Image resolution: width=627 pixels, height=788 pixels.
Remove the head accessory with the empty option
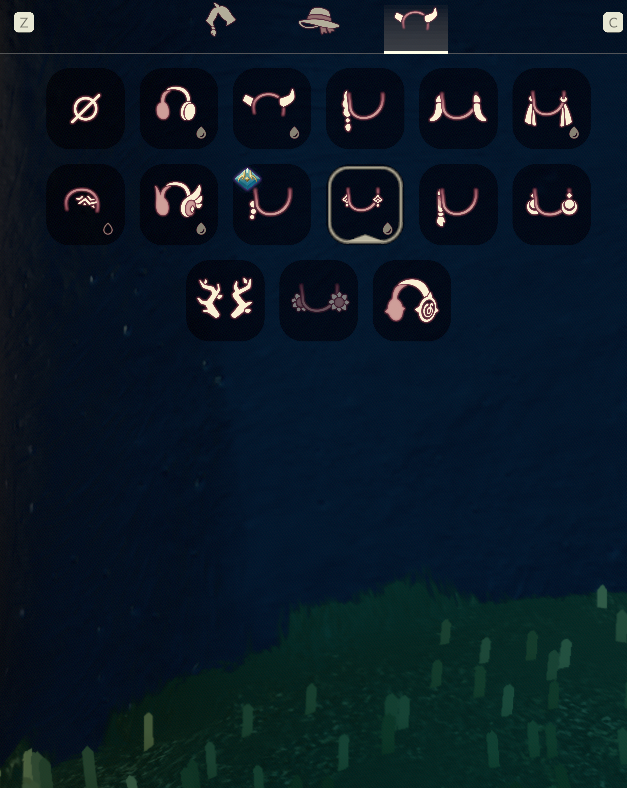pyautogui.click(x=86, y=108)
